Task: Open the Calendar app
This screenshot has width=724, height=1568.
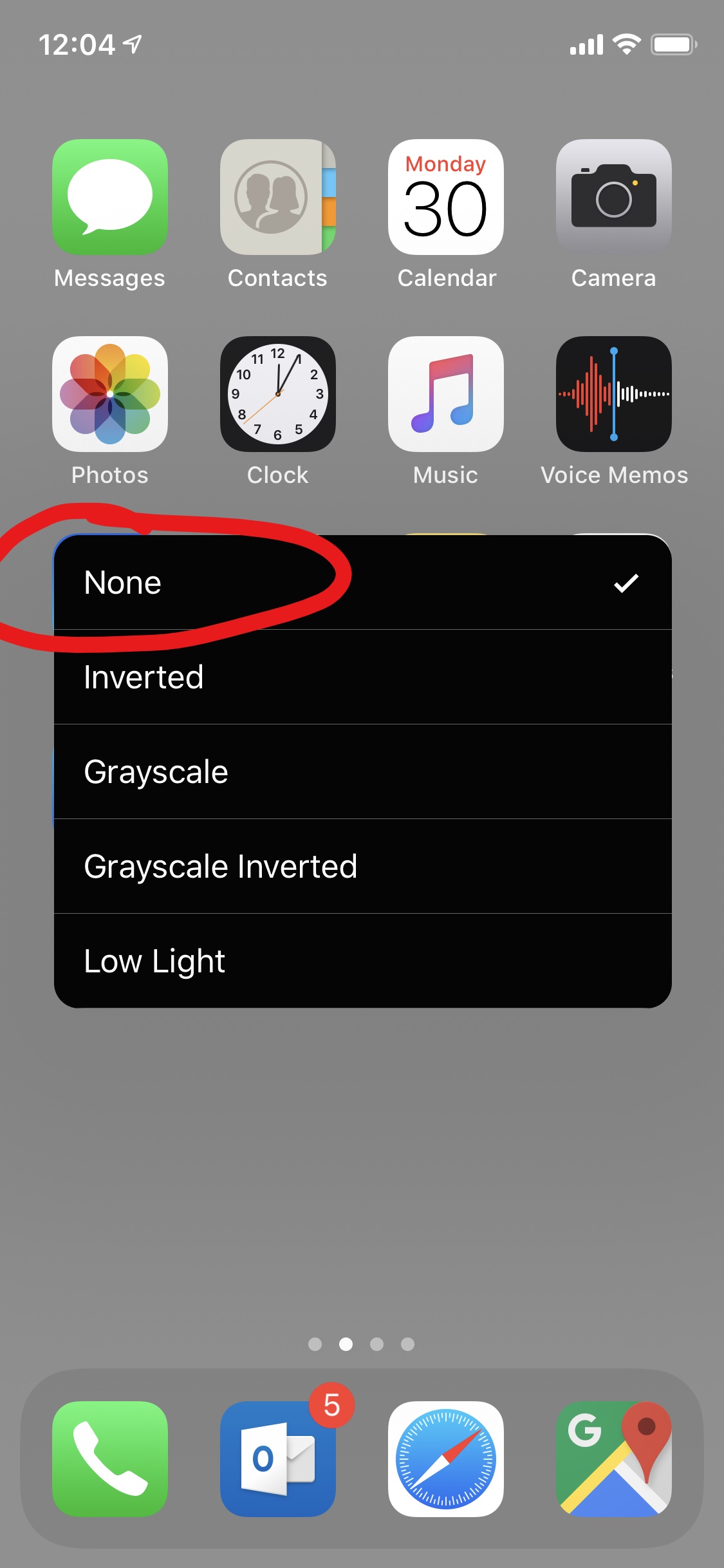Action: (x=445, y=197)
